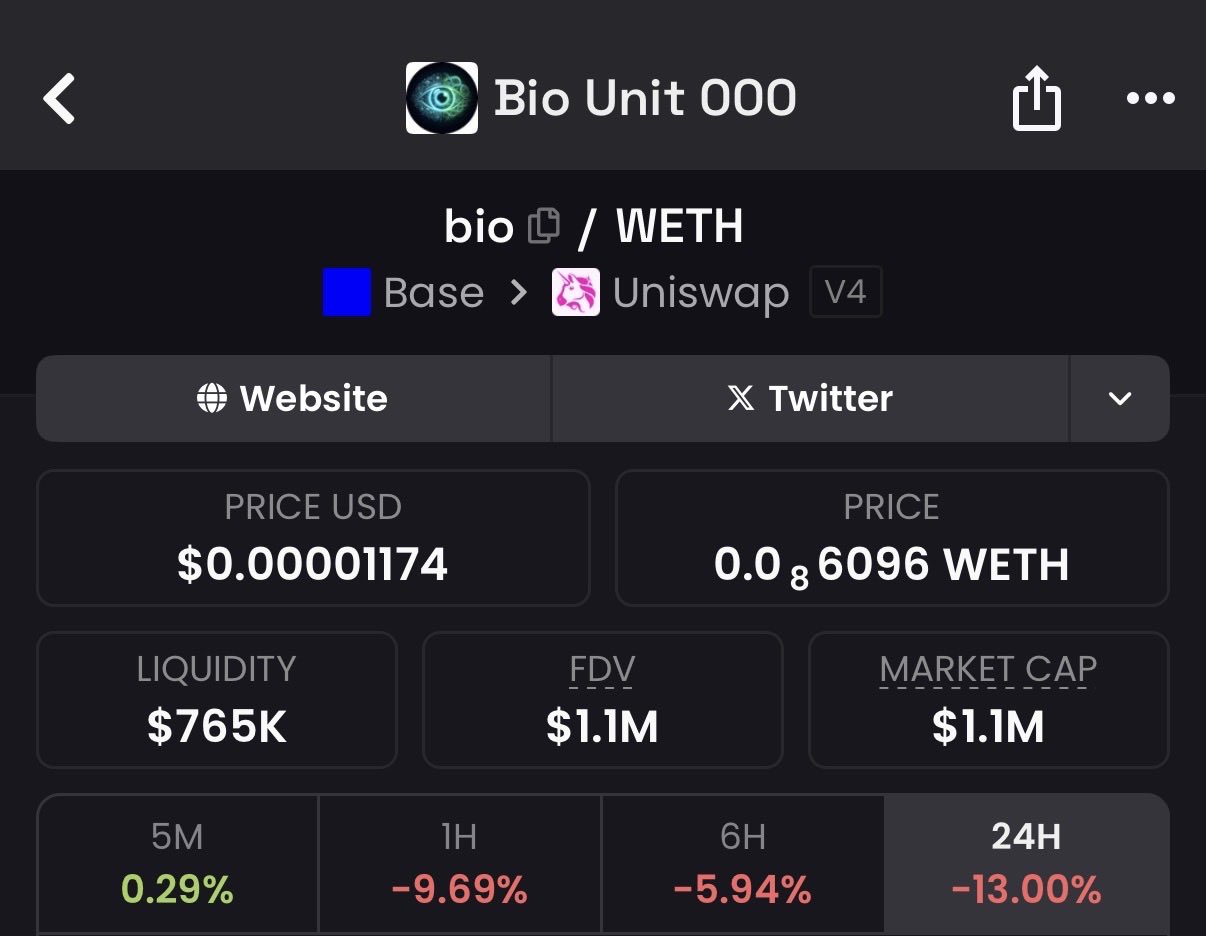Viewport: 1206px width, 936px height.
Task: Copy the bio token address
Action: 543,226
